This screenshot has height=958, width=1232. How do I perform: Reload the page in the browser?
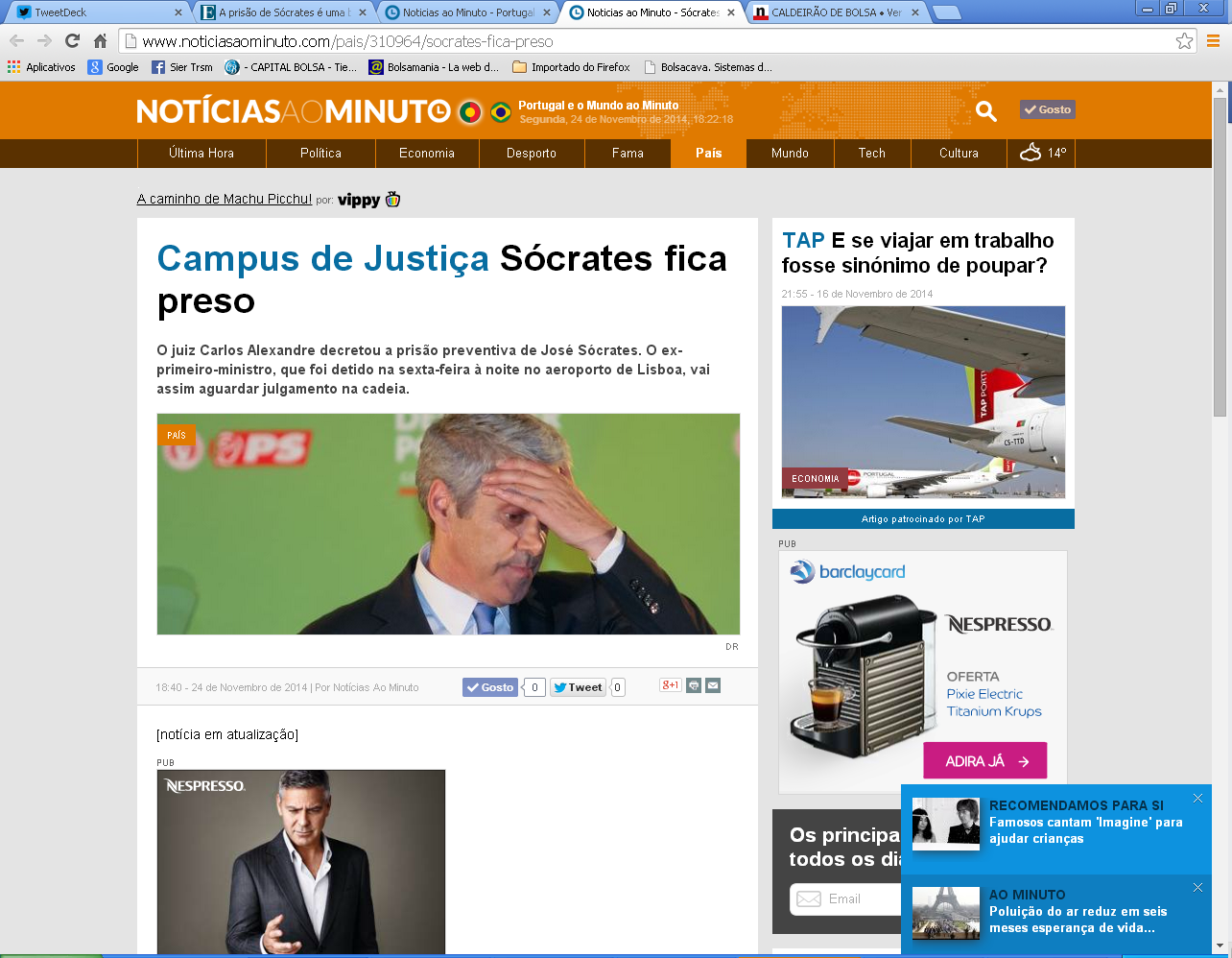coord(72,41)
